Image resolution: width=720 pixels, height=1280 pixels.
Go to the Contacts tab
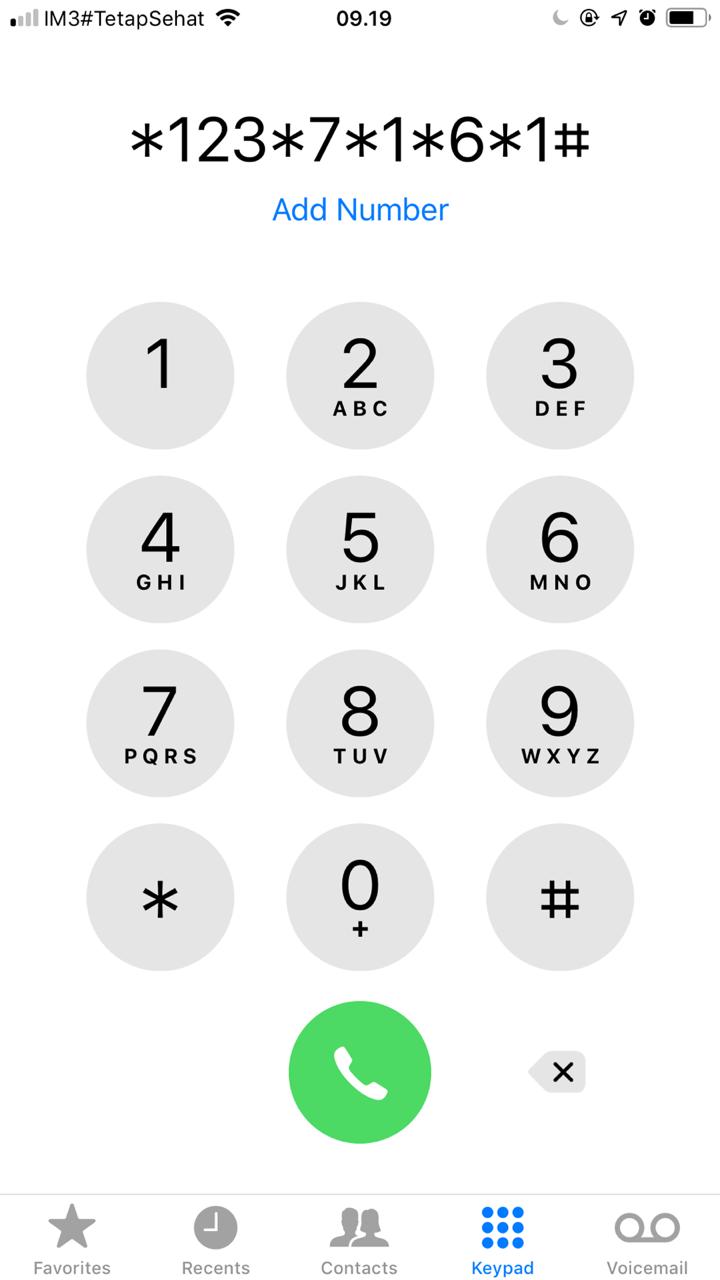[x=359, y=1240]
